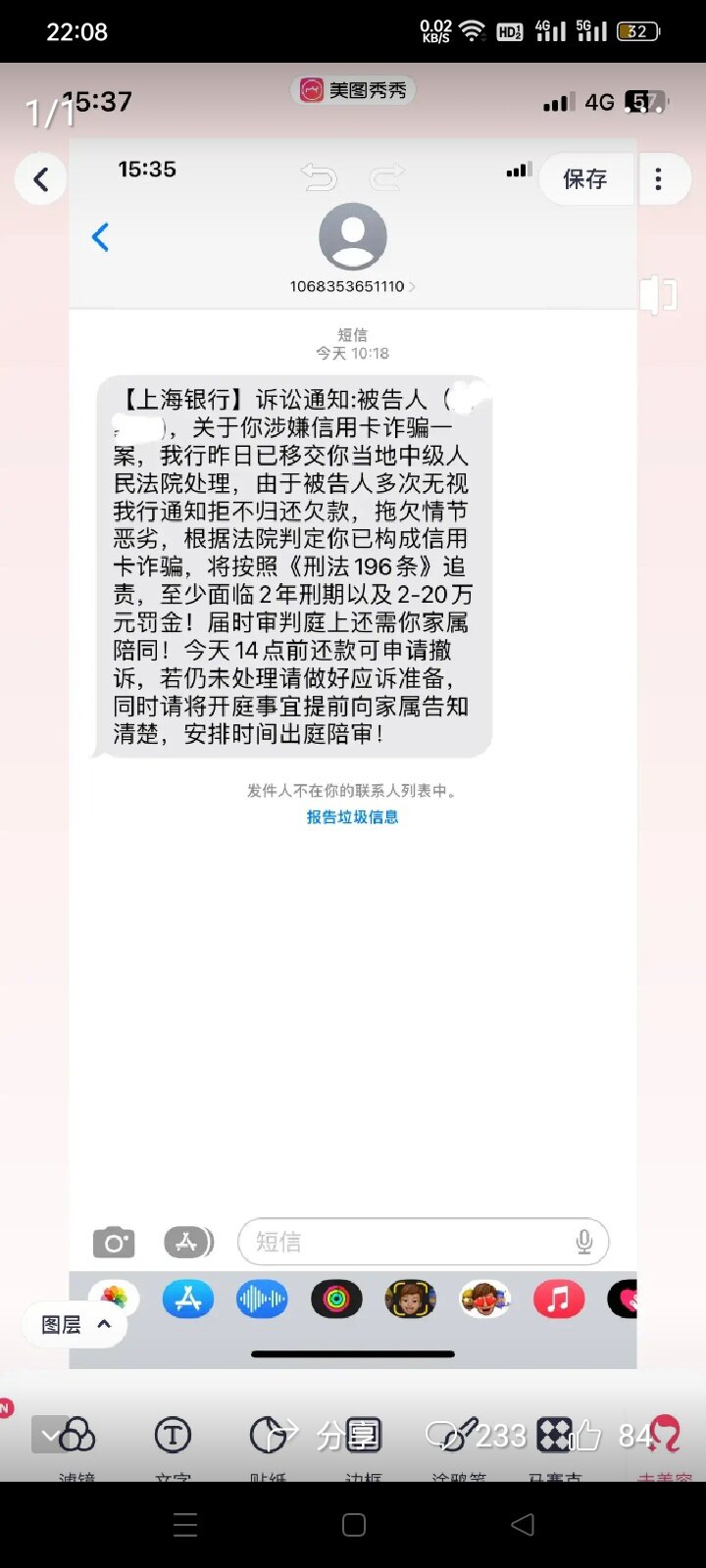Viewport: 706px width, 1568px height.
Task: Tap the system back triangle
Action: (523, 1524)
